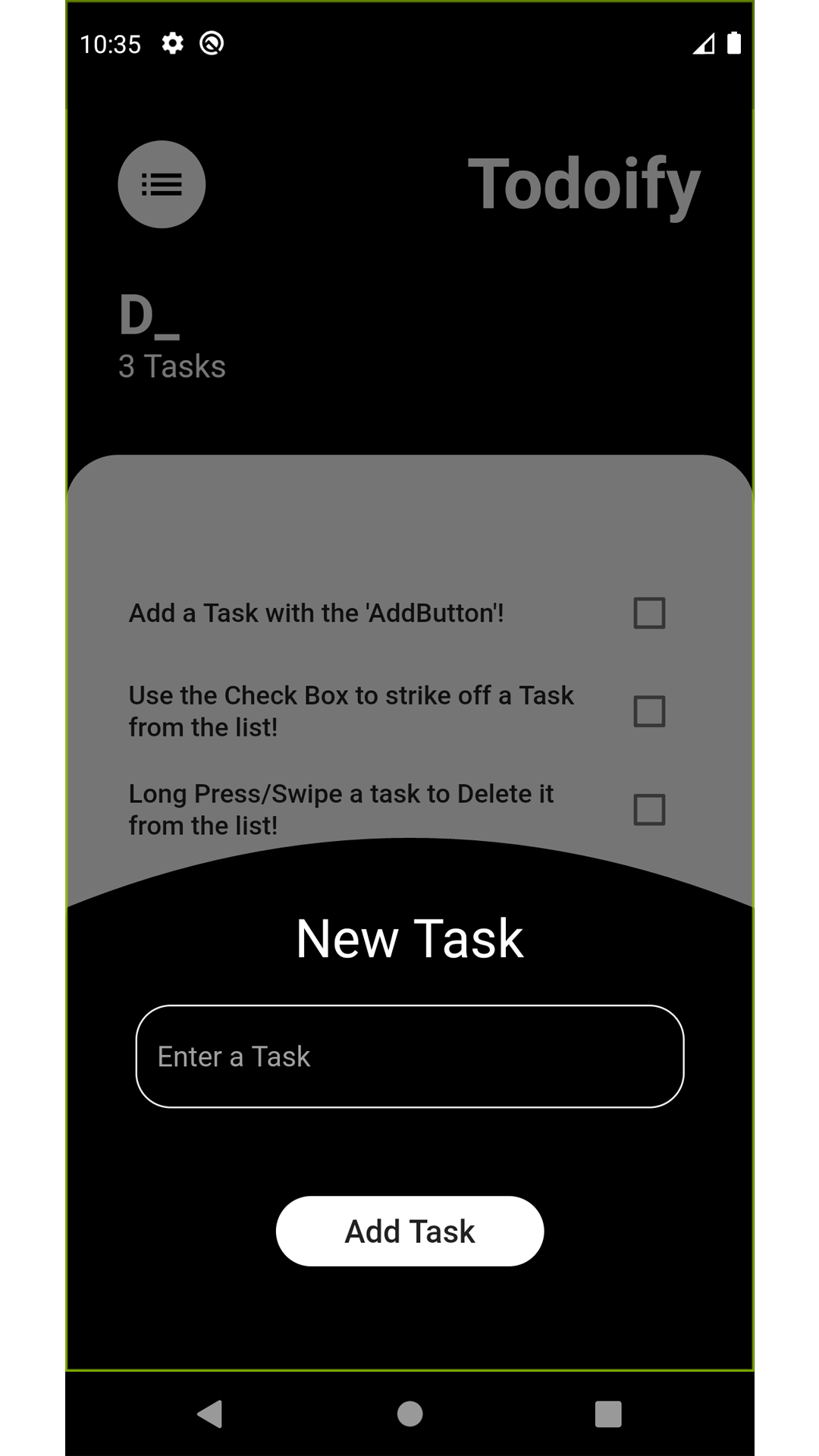Focus the 'Enter a Task' field
This screenshot has height=1456, width=819.
point(409,1056)
